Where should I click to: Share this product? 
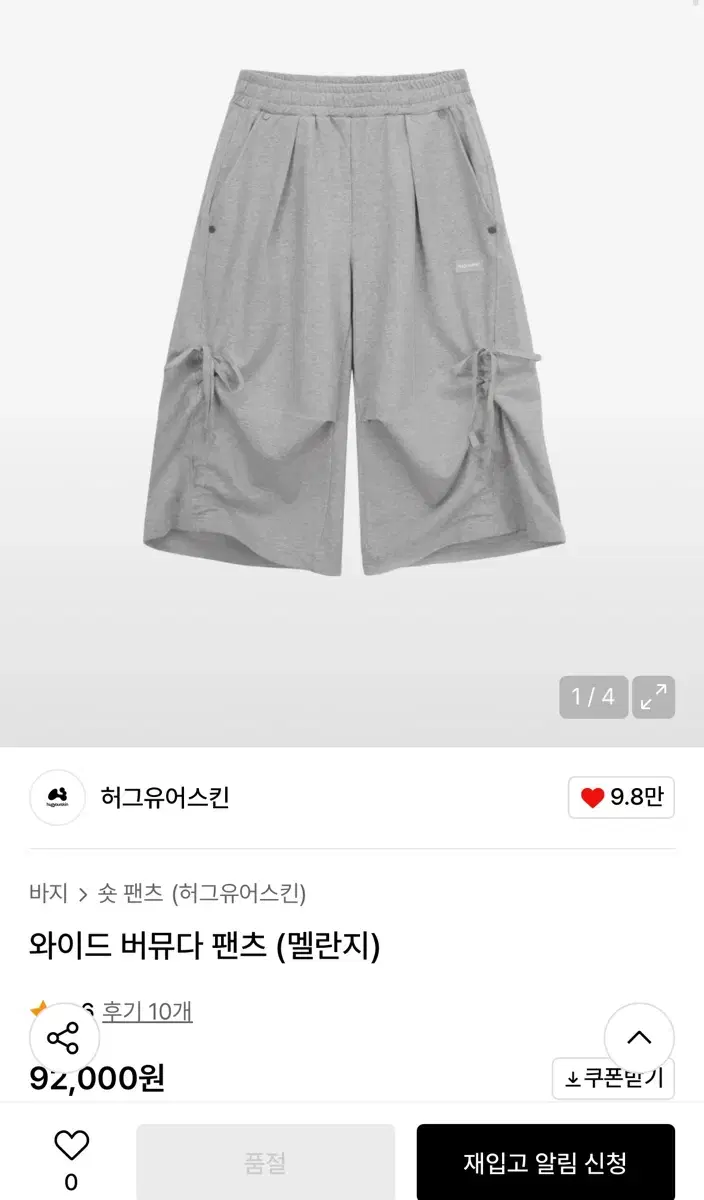tap(64, 1038)
